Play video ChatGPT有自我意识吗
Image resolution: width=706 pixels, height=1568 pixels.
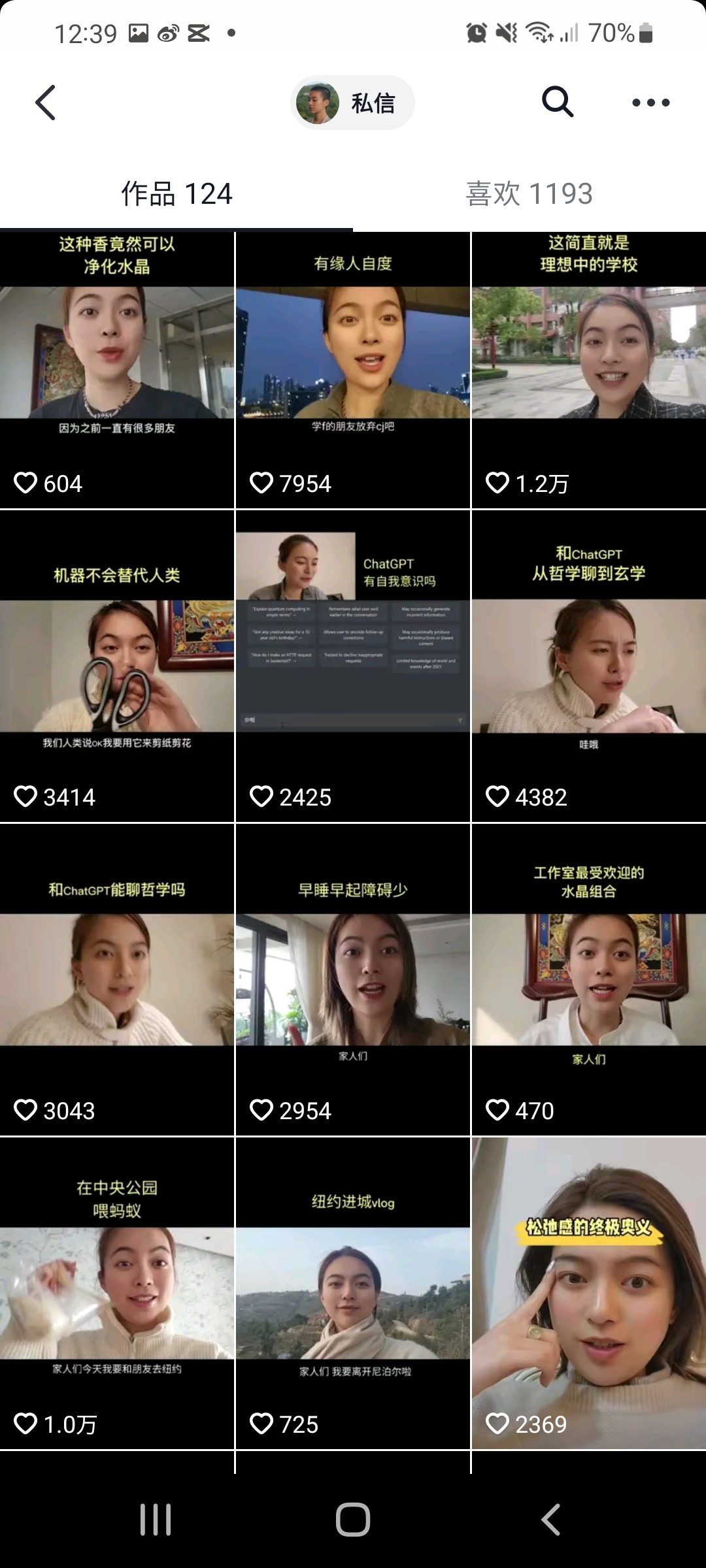353,666
